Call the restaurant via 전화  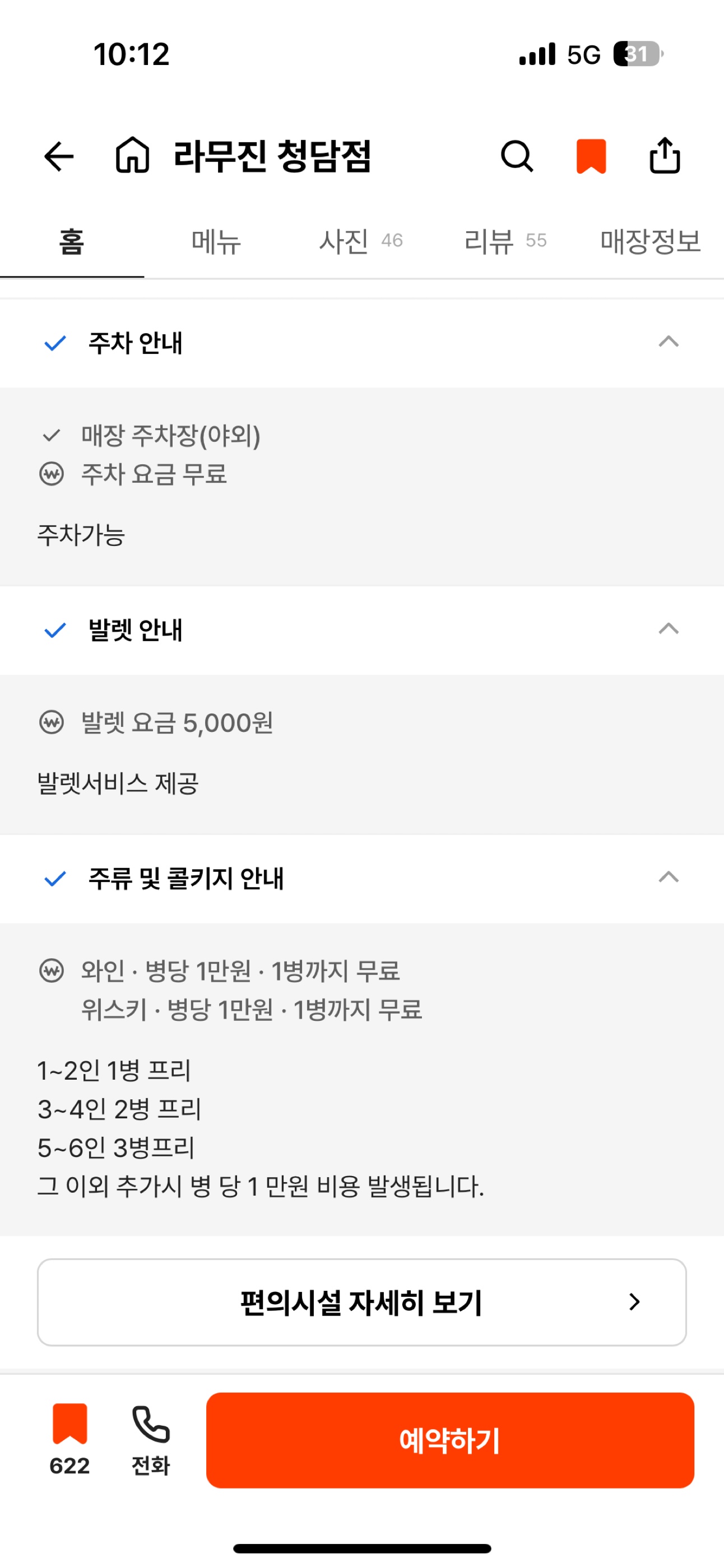pos(150,1439)
